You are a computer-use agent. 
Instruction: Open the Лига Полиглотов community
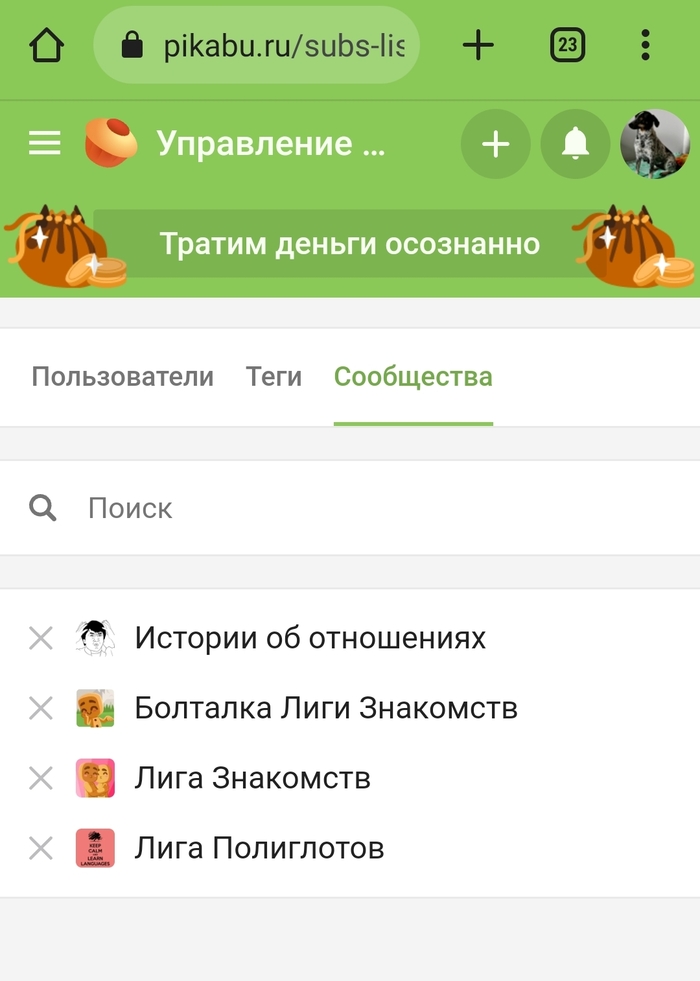pos(259,849)
